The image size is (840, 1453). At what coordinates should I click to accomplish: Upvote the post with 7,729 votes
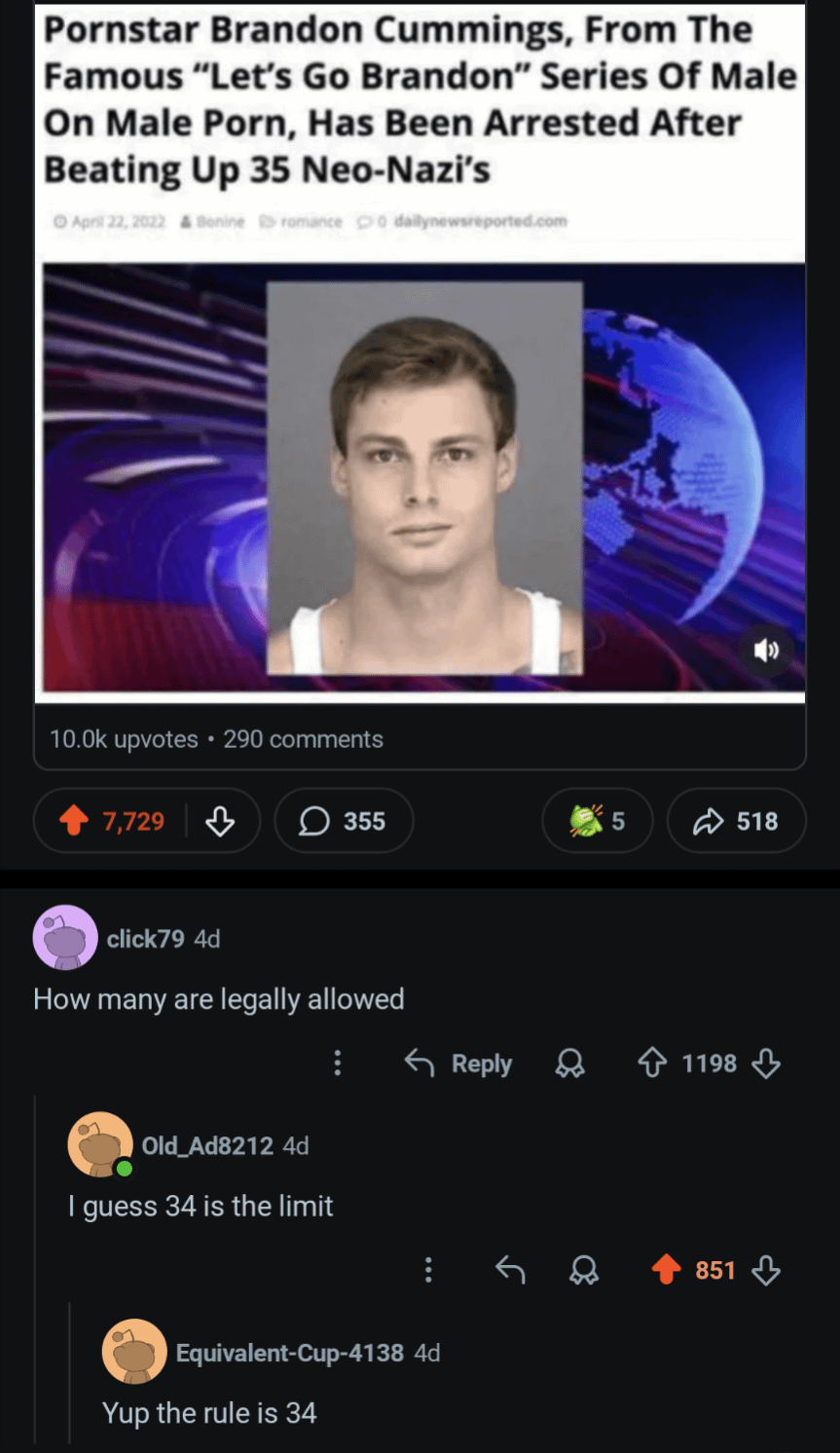[x=74, y=821]
